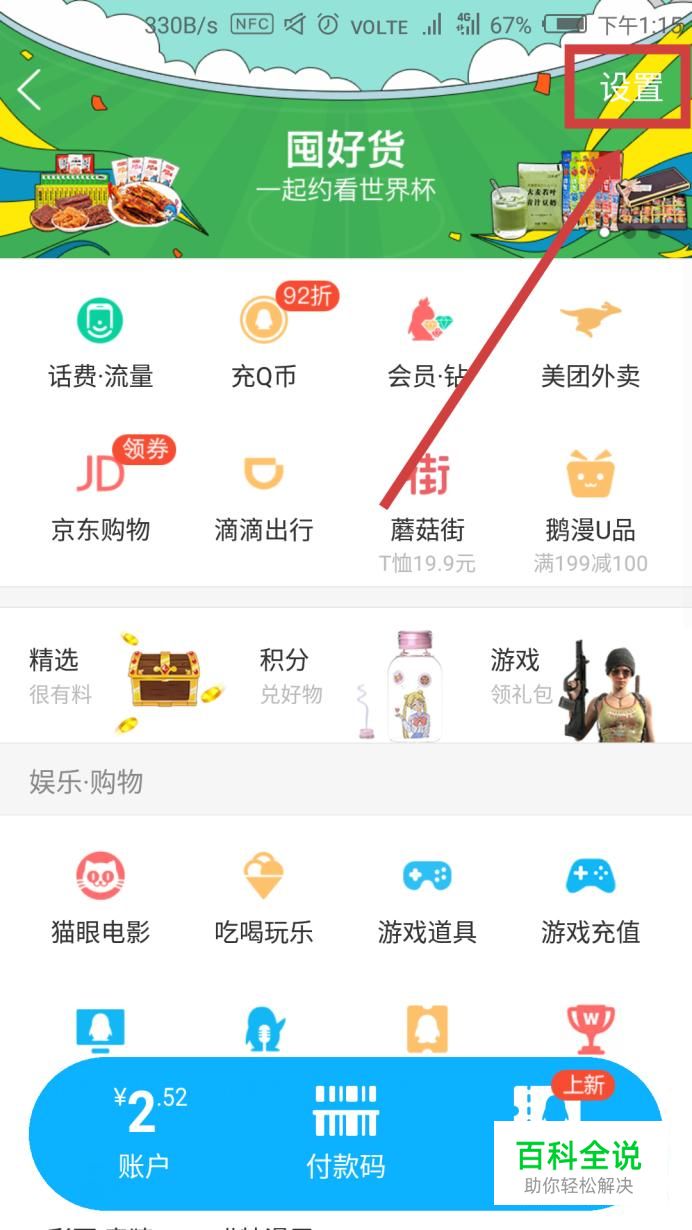The width and height of the screenshot is (692, 1230).
Task: Open 设置 settings in the top bar
Action: point(630,88)
